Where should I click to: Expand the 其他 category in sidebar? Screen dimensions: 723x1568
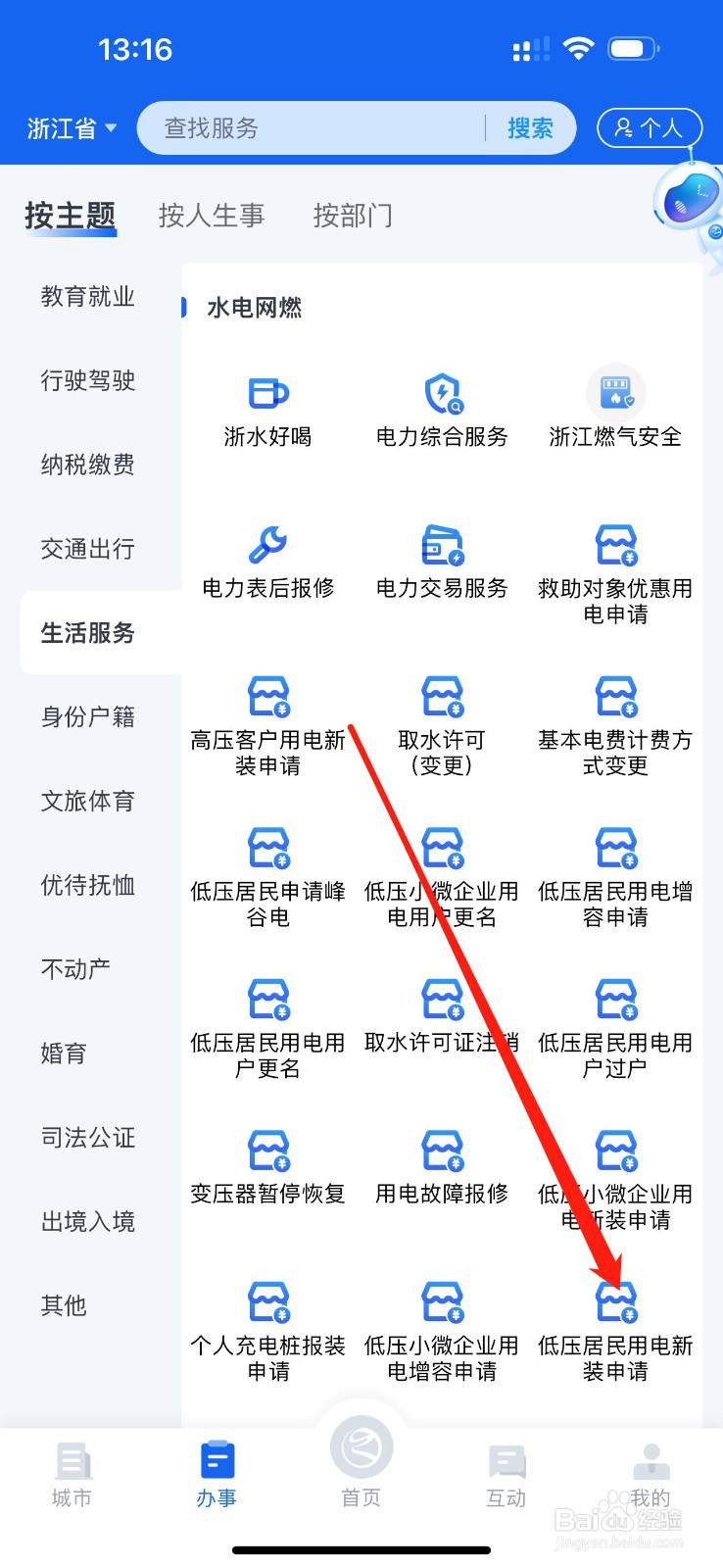(64, 1305)
